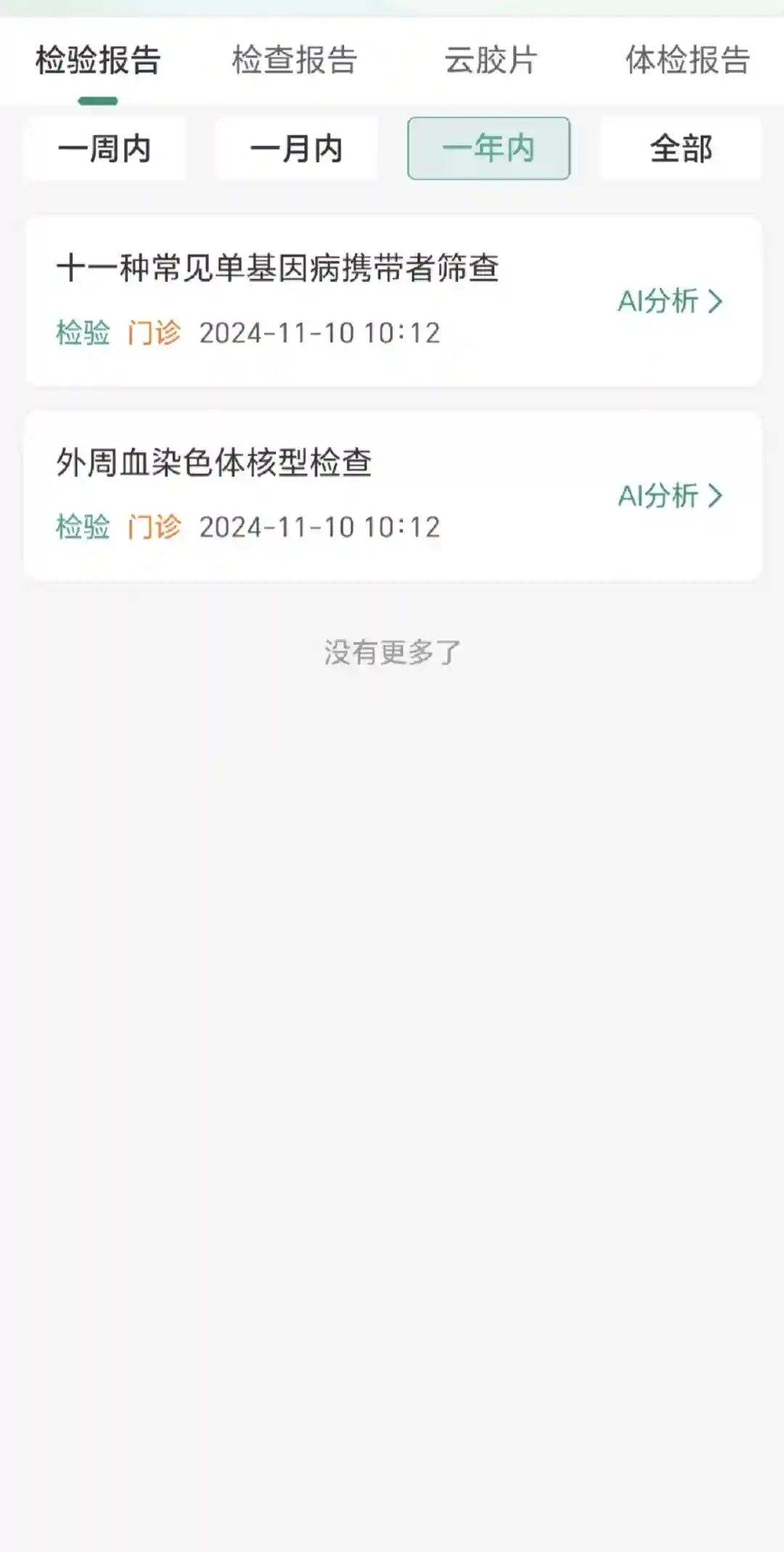Select the 检验报告 tab
784x1552 pixels.
point(98,60)
